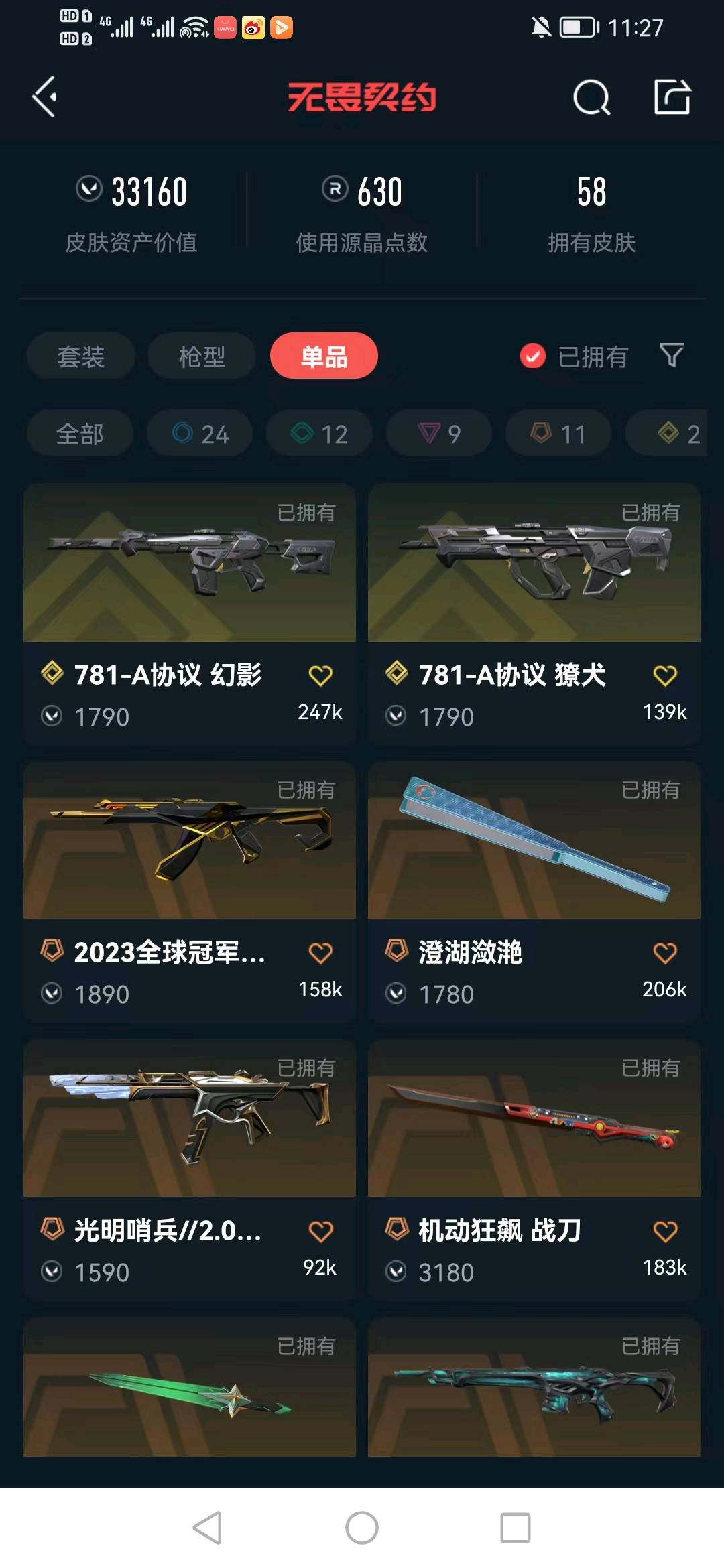The width and height of the screenshot is (724, 1568).
Task: Share this skin collection page
Action: pos(672,97)
